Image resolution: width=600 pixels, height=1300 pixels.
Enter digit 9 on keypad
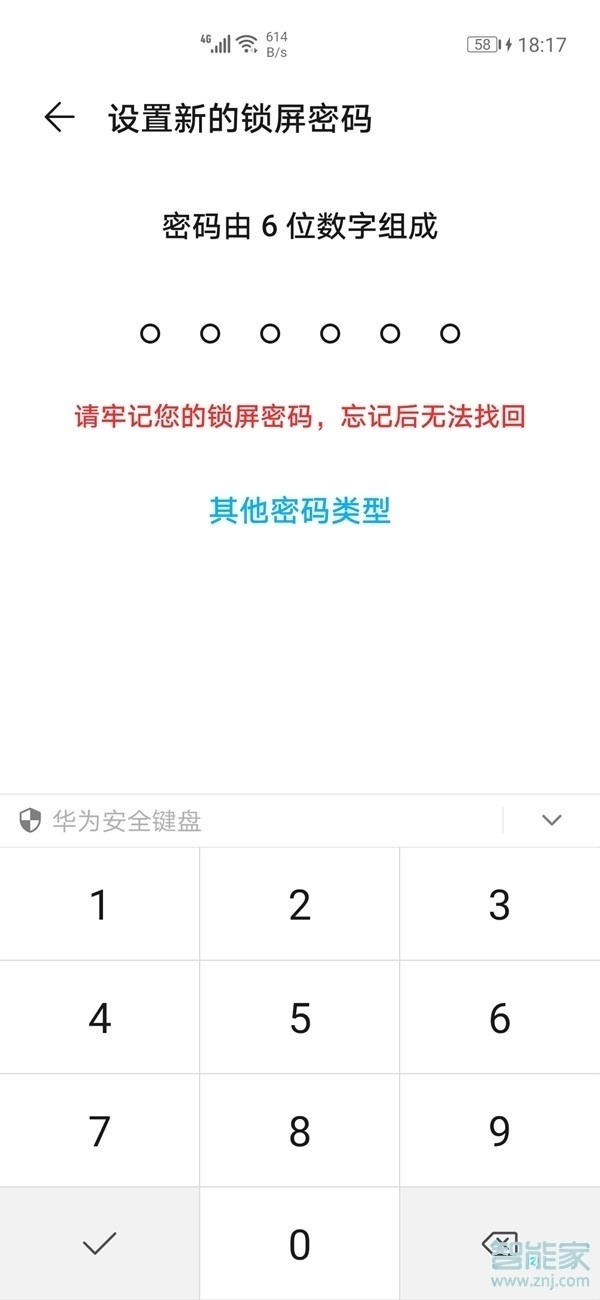[499, 1131]
